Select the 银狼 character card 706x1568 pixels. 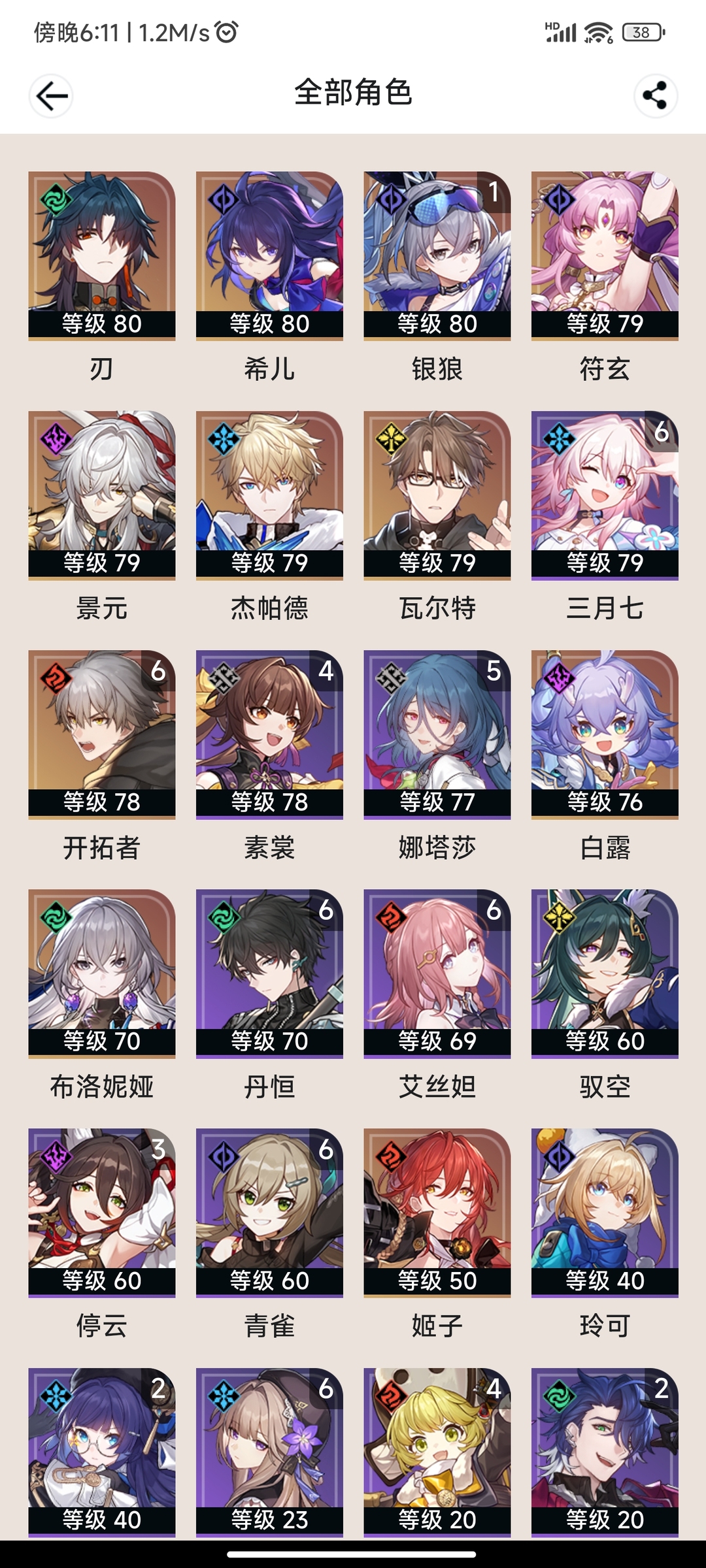tap(437, 255)
